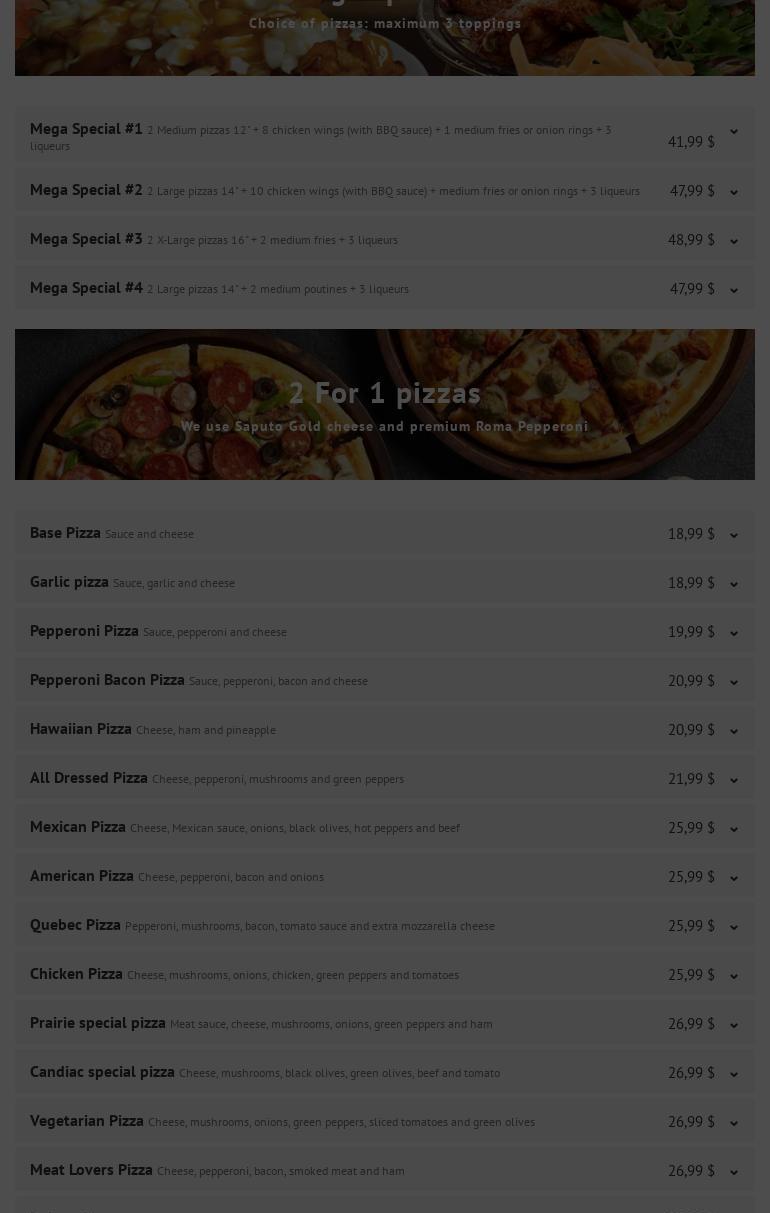Expand Pepperoni Bacon Pizza row
This screenshot has width=770, height=1213.
click(x=733, y=682)
